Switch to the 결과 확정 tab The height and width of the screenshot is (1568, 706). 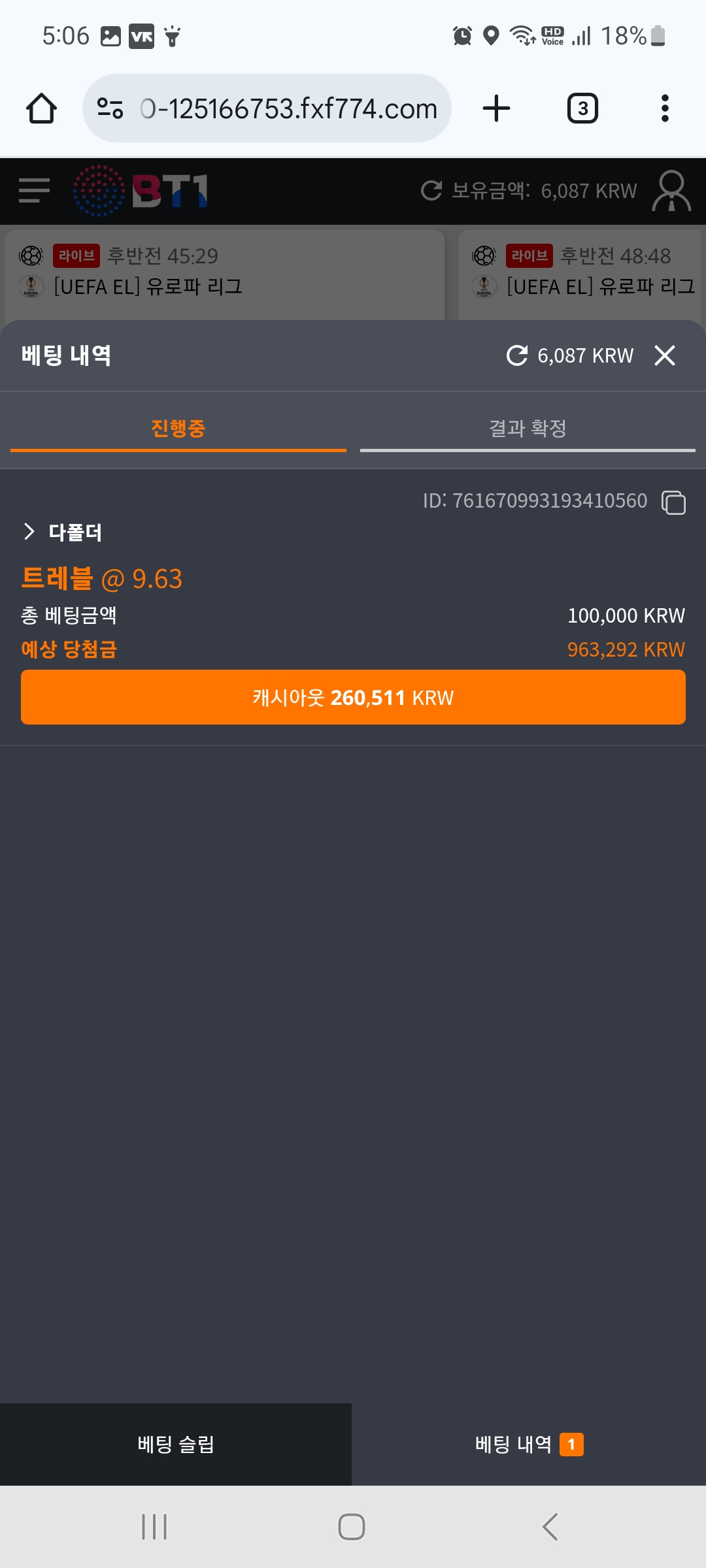pos(528,429)
